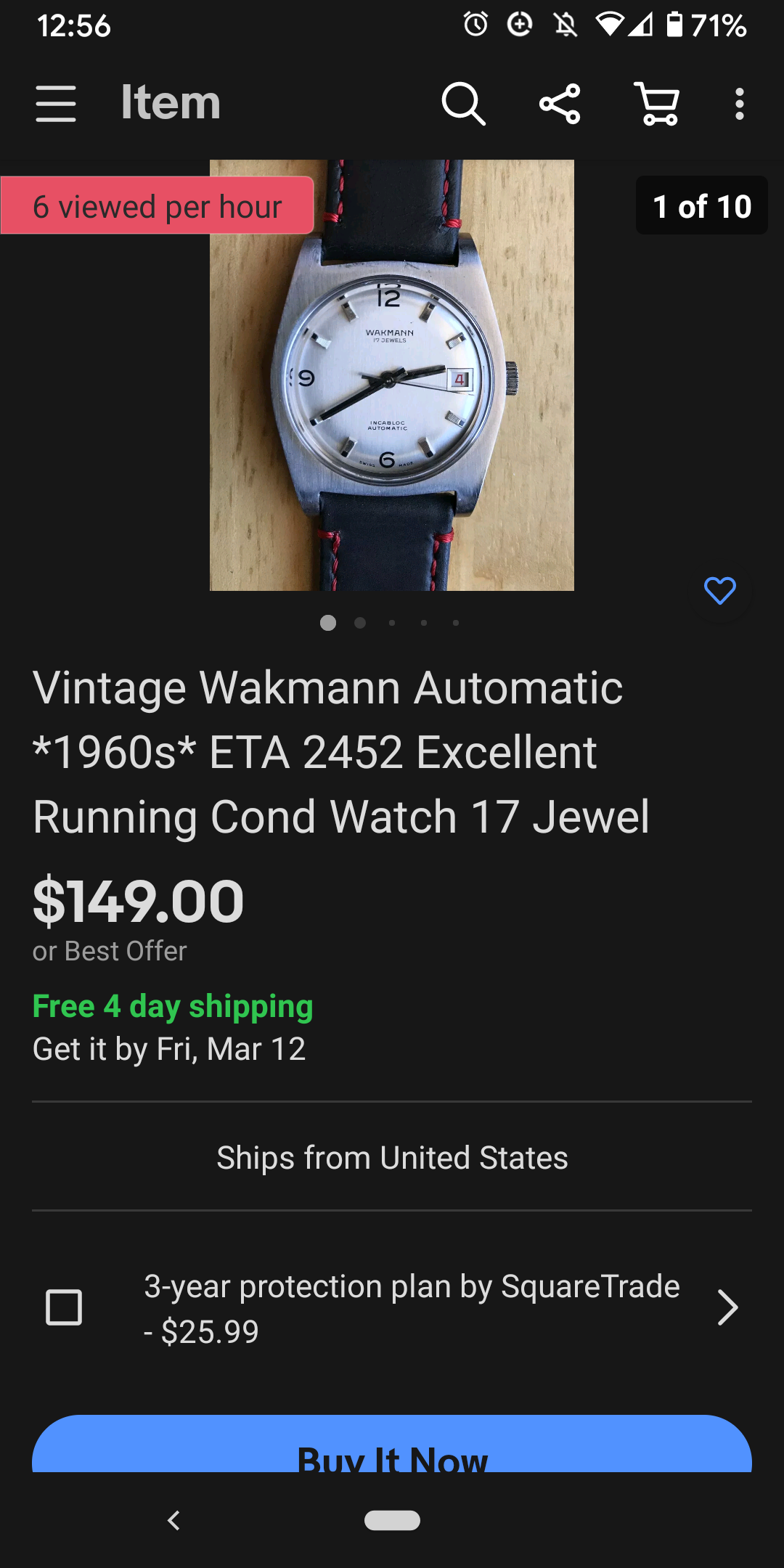The height and width of the screenshot is (1568, 784).
Task: Open the shopping cart
Action: [657, 104]
